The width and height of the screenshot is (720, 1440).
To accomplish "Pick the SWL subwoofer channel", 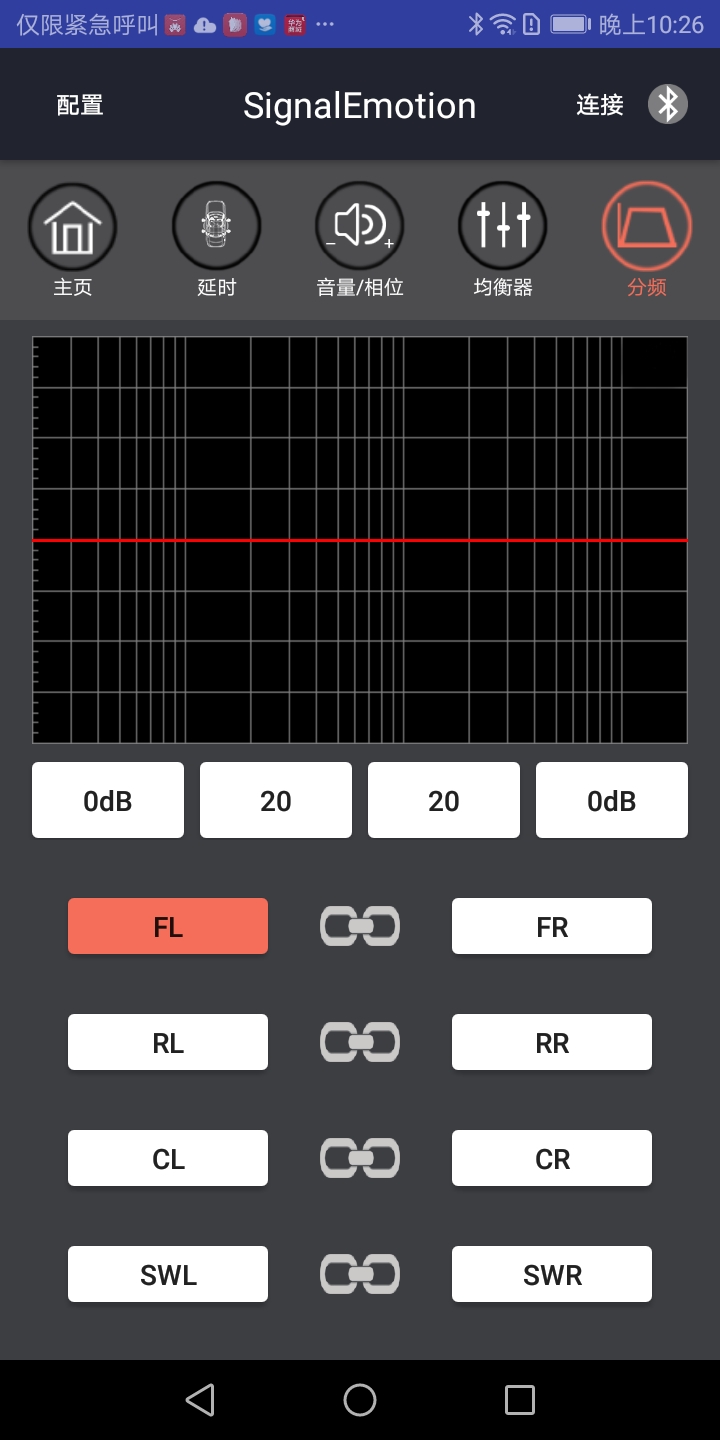I will pos(168,1274).
